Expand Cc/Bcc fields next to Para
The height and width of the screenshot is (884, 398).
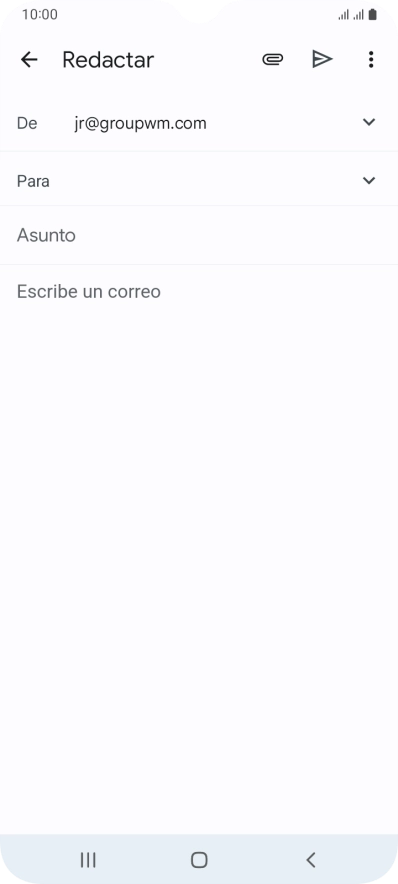(369, 181)
